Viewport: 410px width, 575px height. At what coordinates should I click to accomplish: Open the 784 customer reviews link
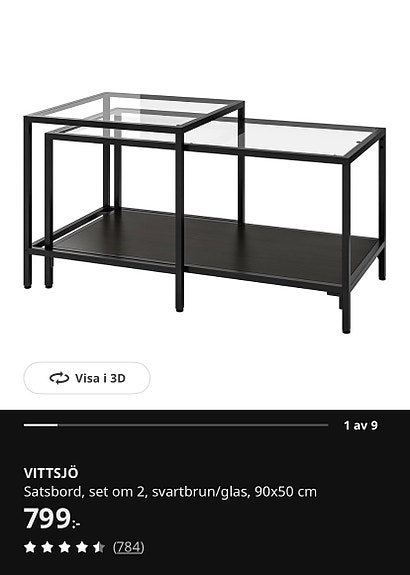pyautogui.click(x=129, y=547)
